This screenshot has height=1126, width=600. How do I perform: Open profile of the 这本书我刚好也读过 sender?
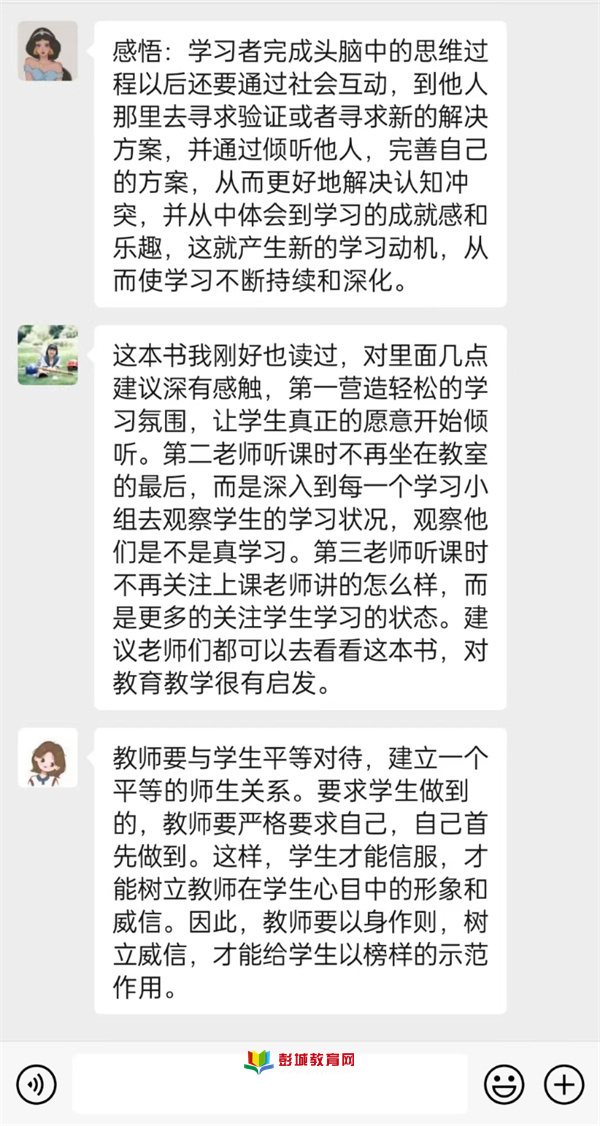[x=47, y=355]
